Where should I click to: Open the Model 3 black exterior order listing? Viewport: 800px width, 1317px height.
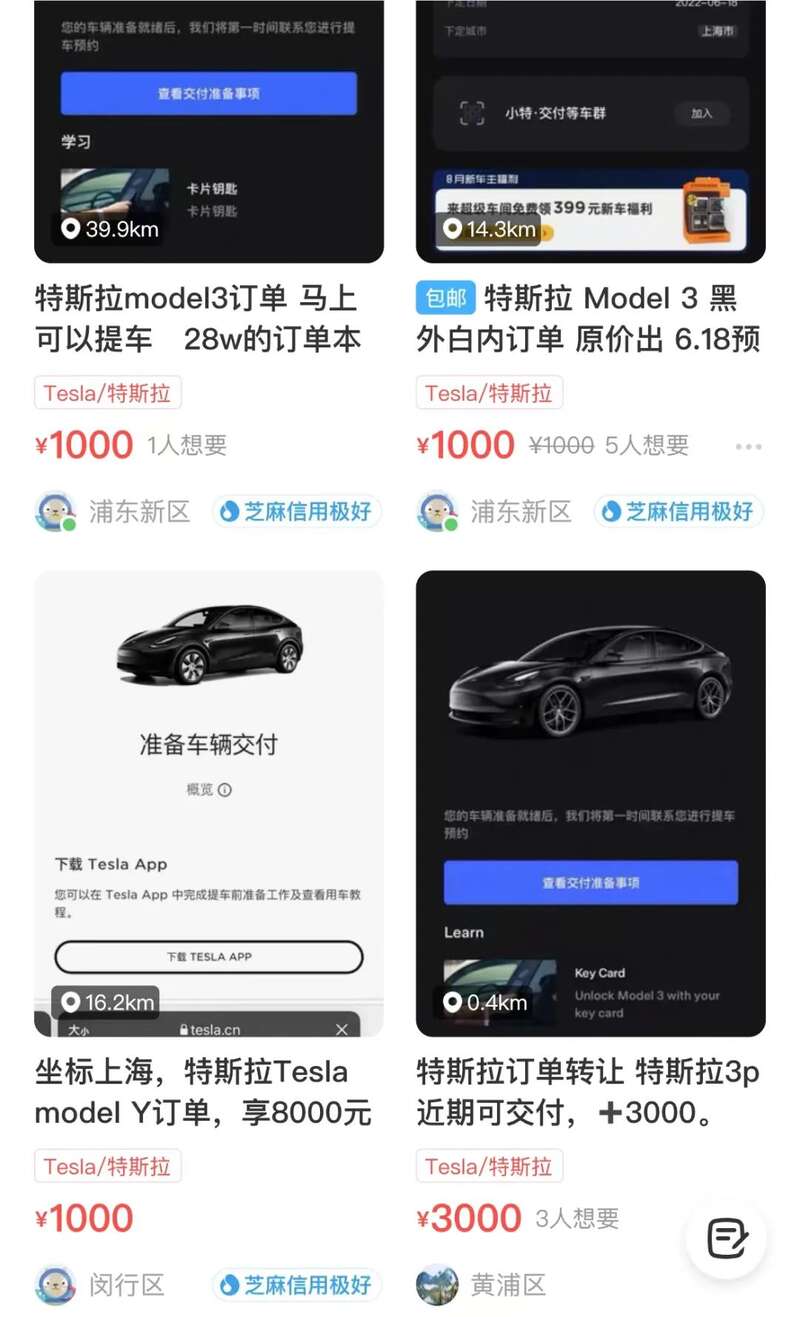pyautogui.click(x=590, y=318)
